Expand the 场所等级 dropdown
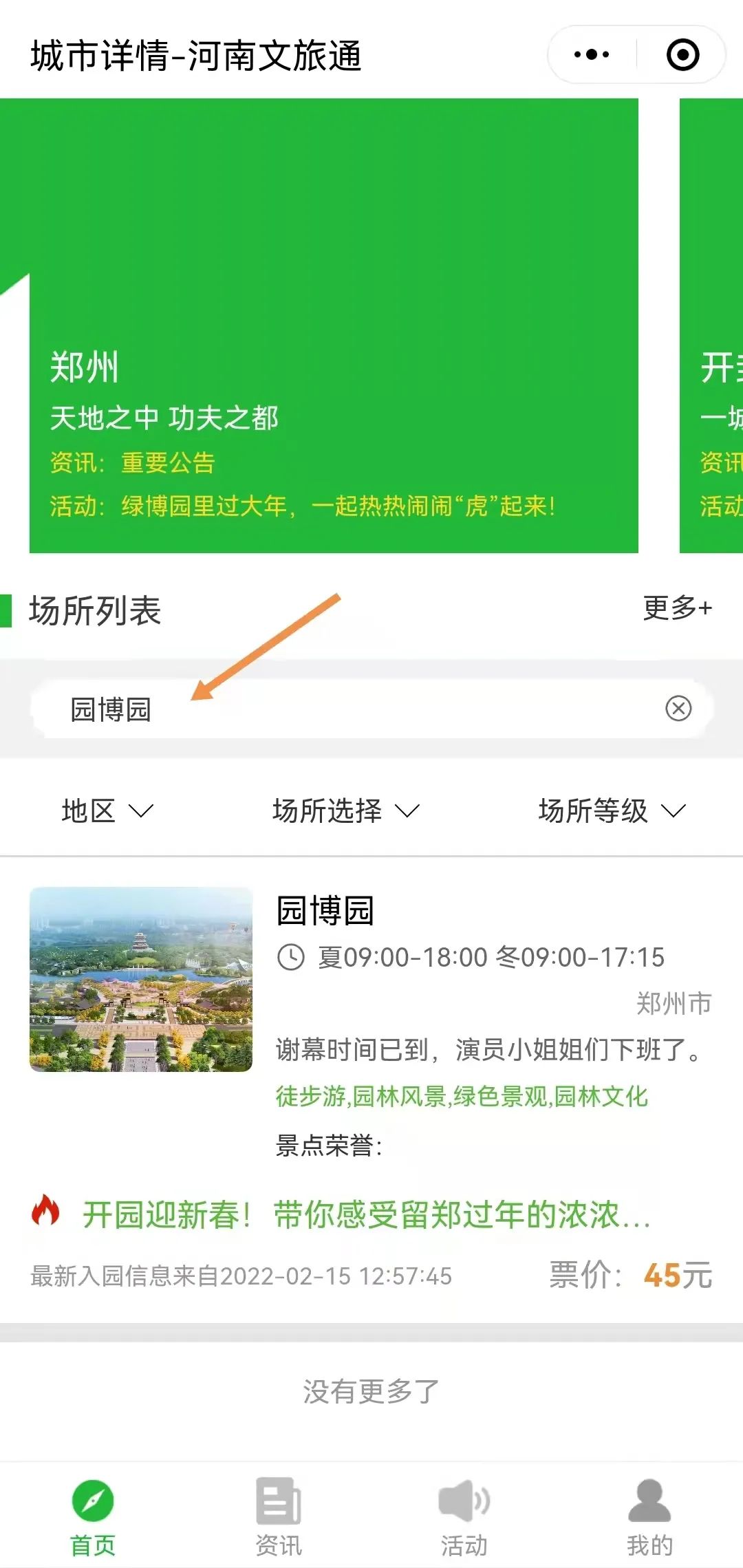This screenshot has height=1568, width=743. (x=612, y=810)
